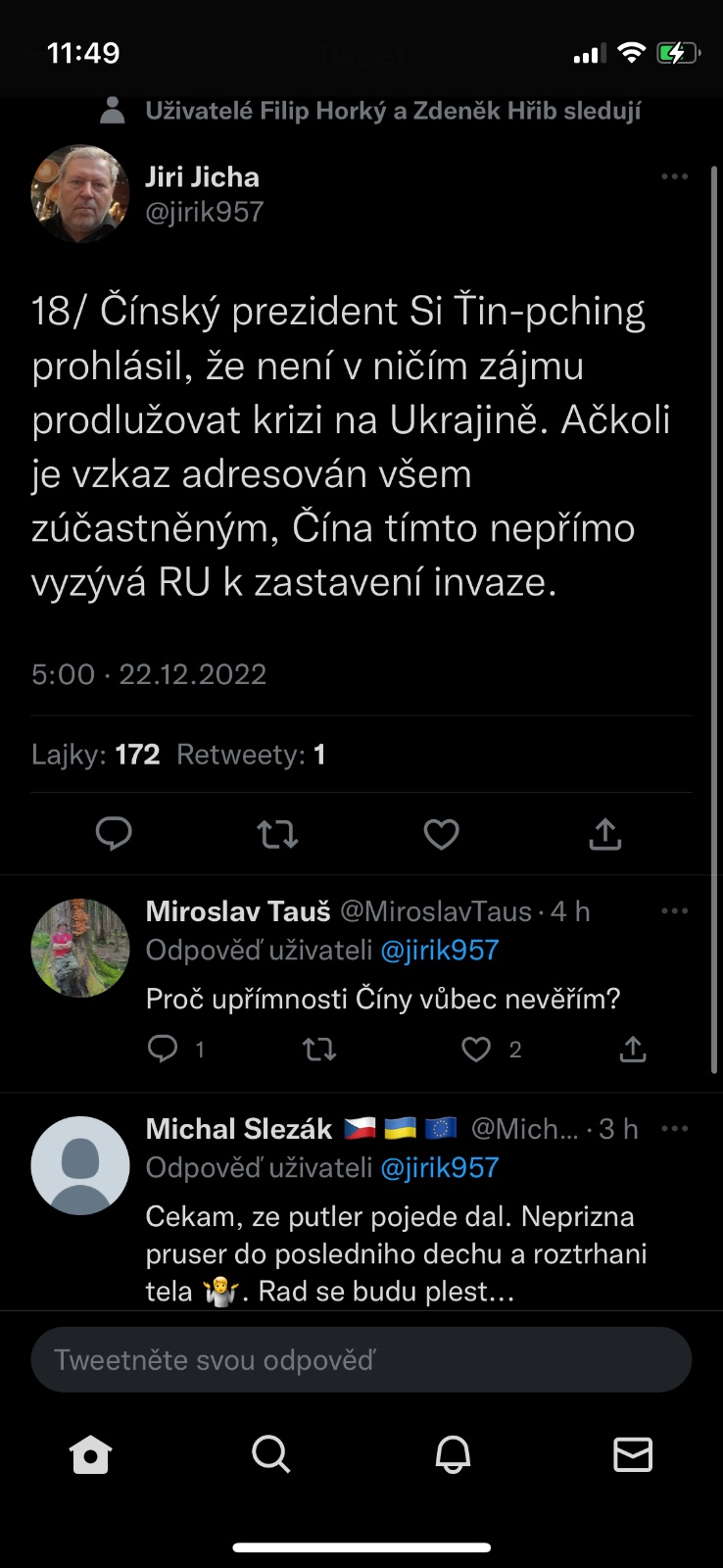Viewport: 723px width, 1568px height.
Task: Open the overflow menu on Miroslav Tauš's reply
Action: click(674, 911)
